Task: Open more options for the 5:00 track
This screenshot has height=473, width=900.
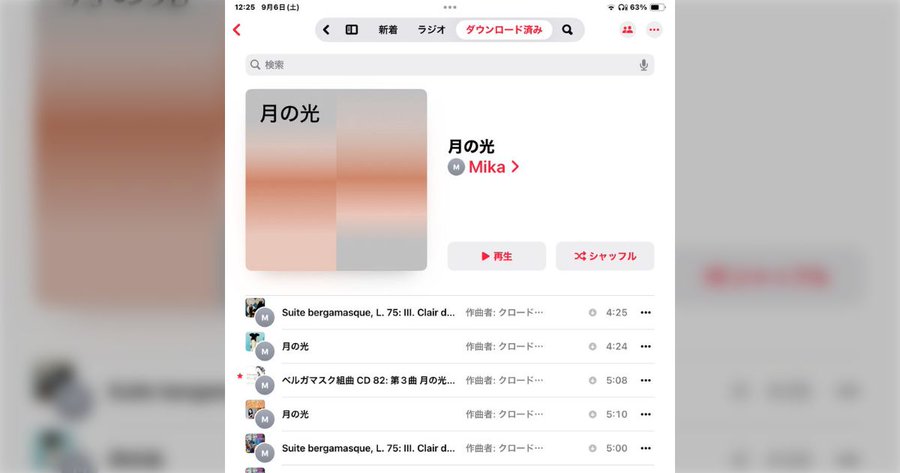Action: pyautogui.click(x=645, y=448)
